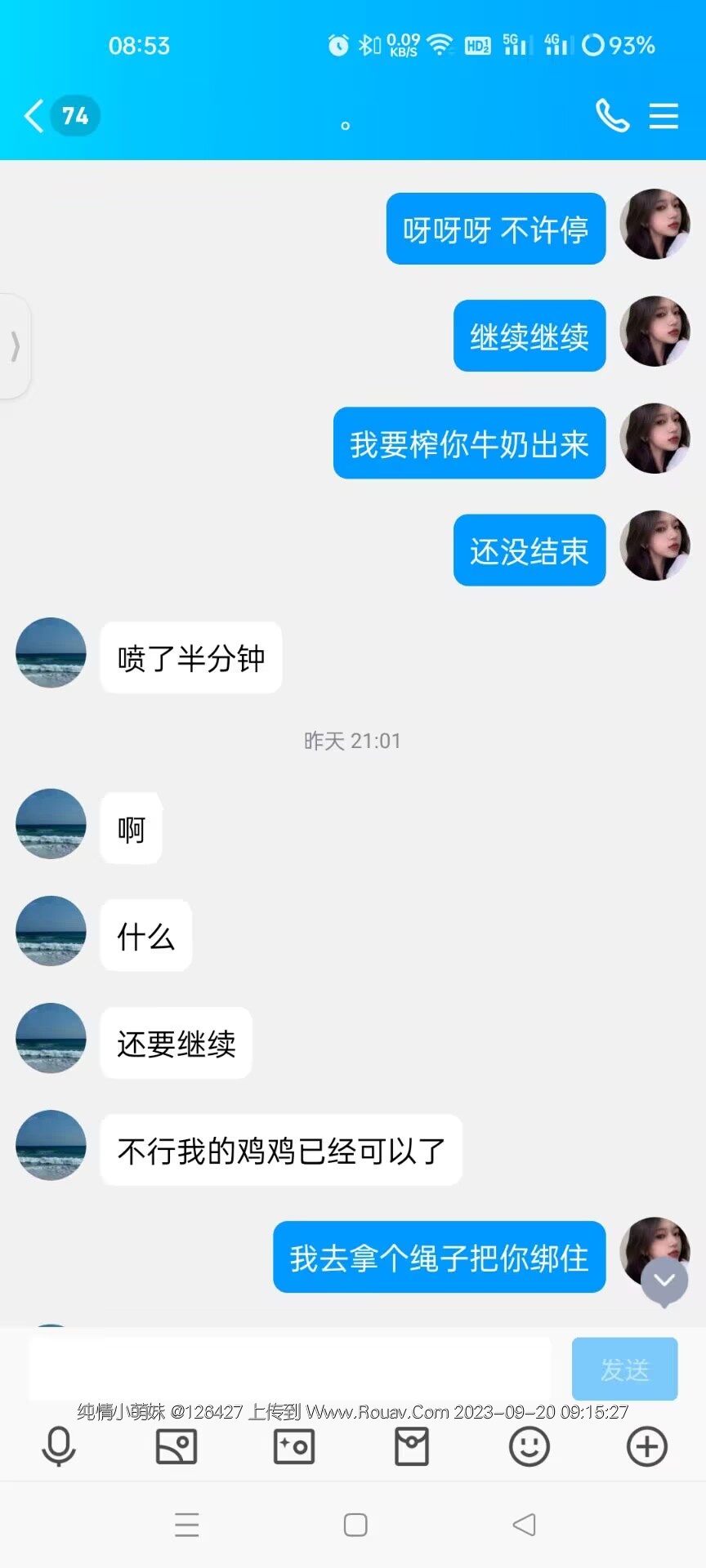The height and width of the screenshot is (1568, 706).
Task: Go back to the message list
Action: tap(34, 116)
